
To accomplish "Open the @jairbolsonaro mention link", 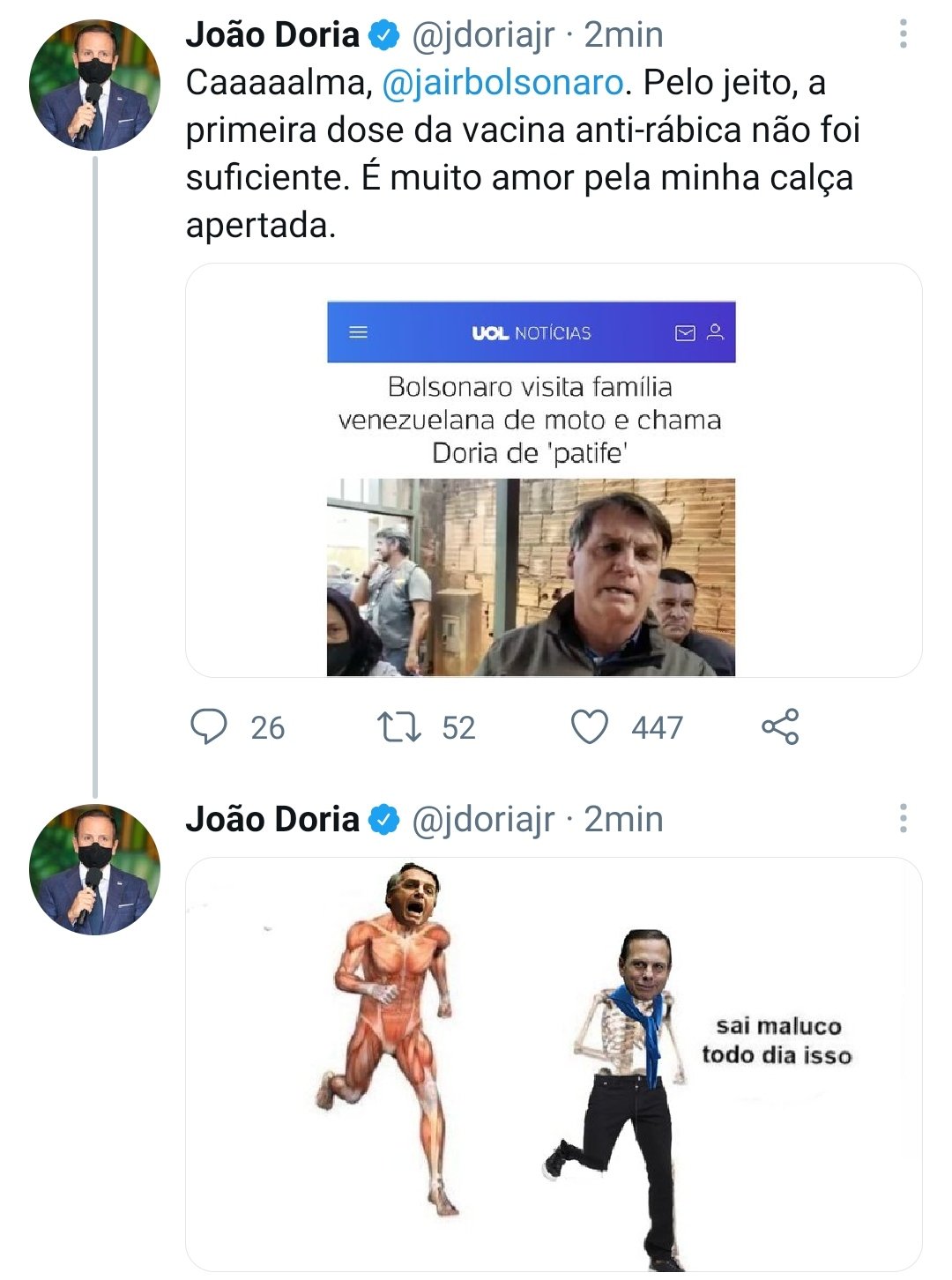I will pyautogui.click(x=502, y=83).
